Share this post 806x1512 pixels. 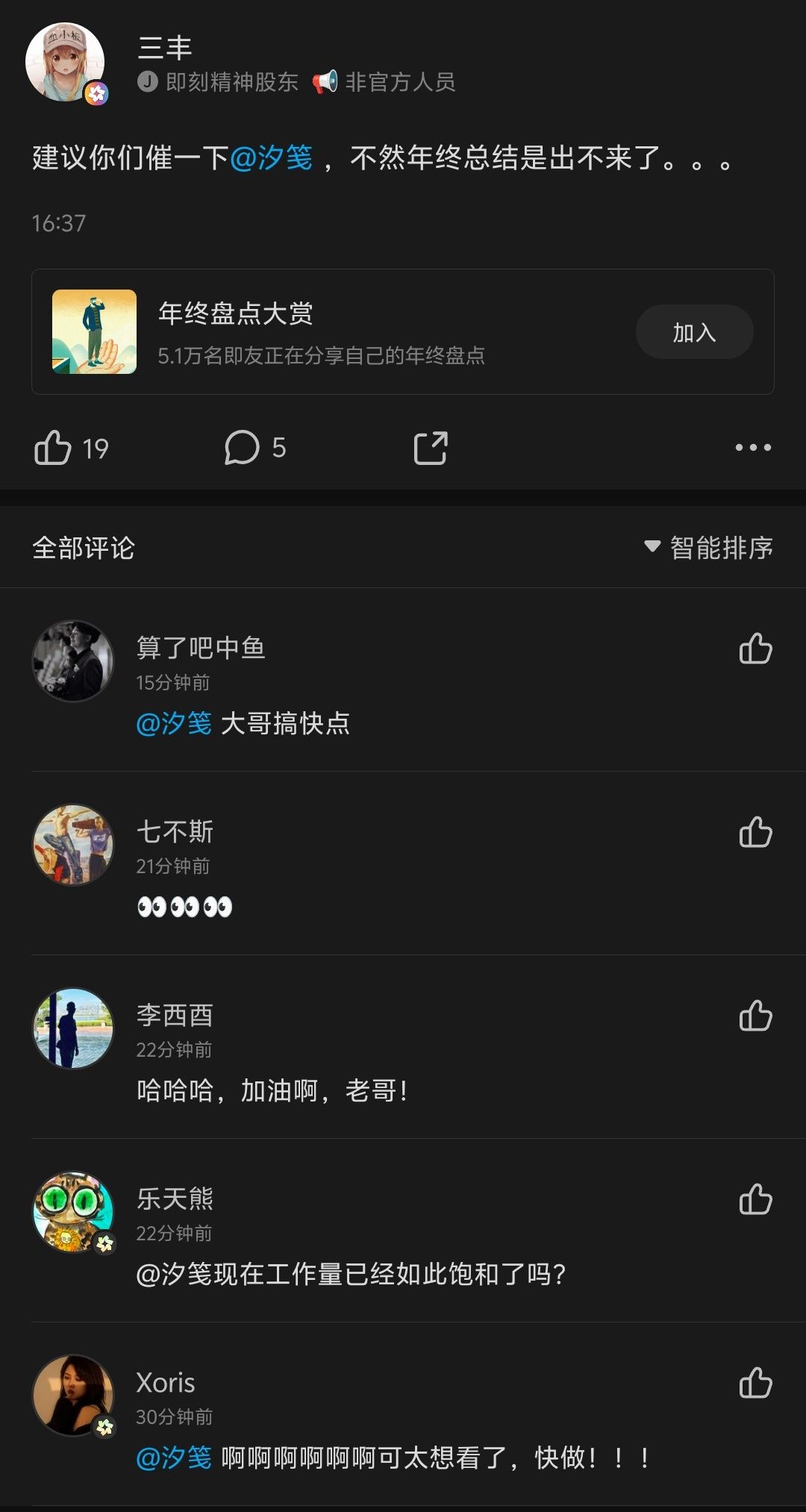[x=431, y=448]
